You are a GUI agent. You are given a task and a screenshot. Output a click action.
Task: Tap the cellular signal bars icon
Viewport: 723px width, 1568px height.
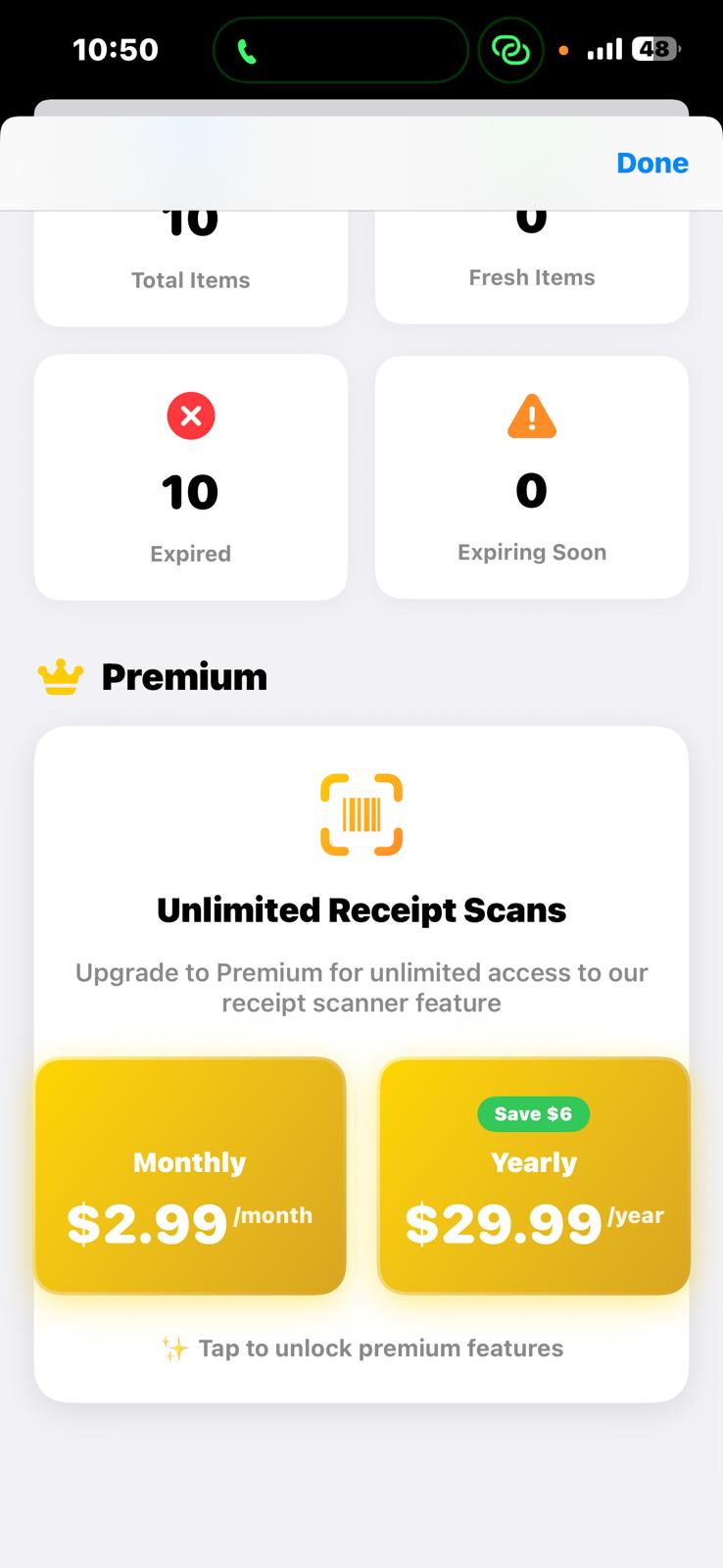[x=604, y=48]
